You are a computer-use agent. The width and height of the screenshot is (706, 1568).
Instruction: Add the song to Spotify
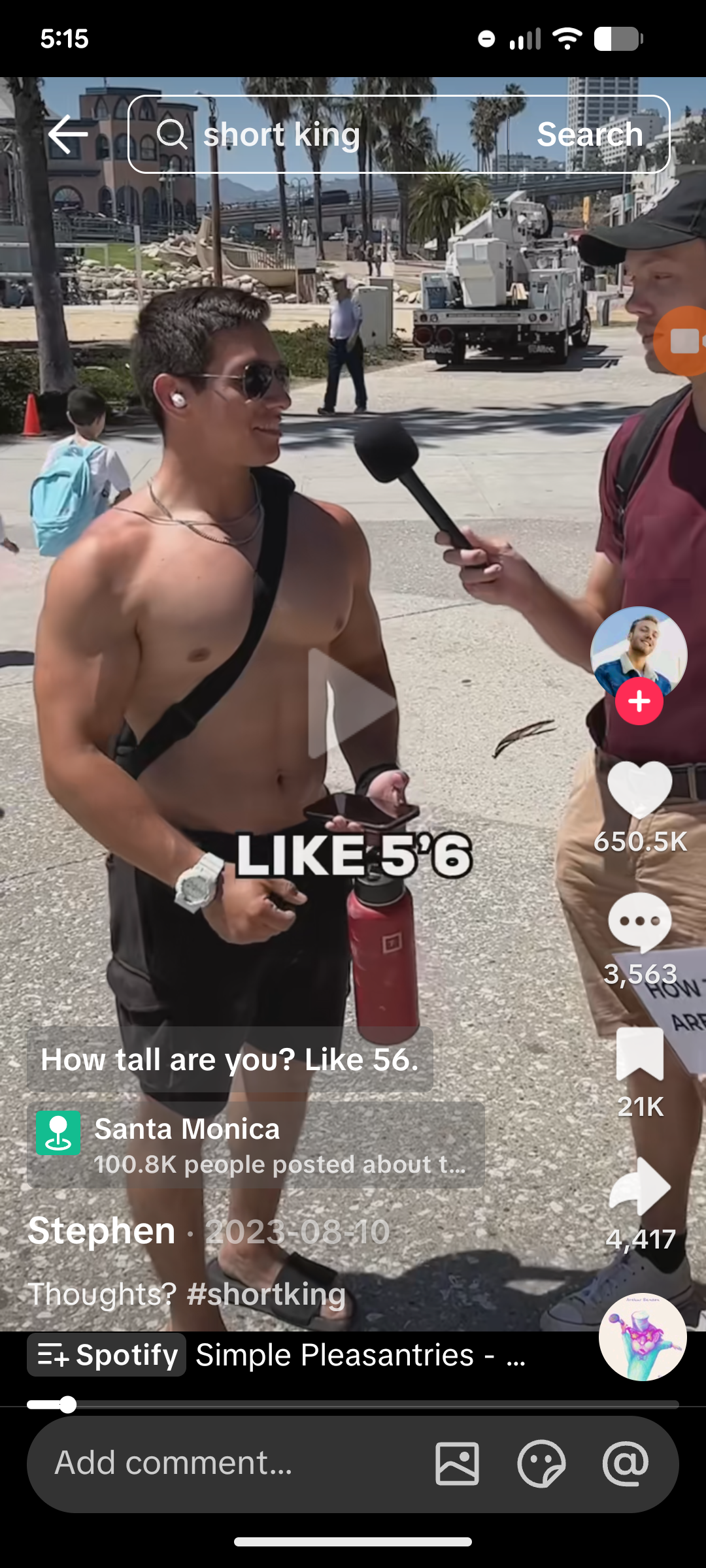(x=107, y=1354)
